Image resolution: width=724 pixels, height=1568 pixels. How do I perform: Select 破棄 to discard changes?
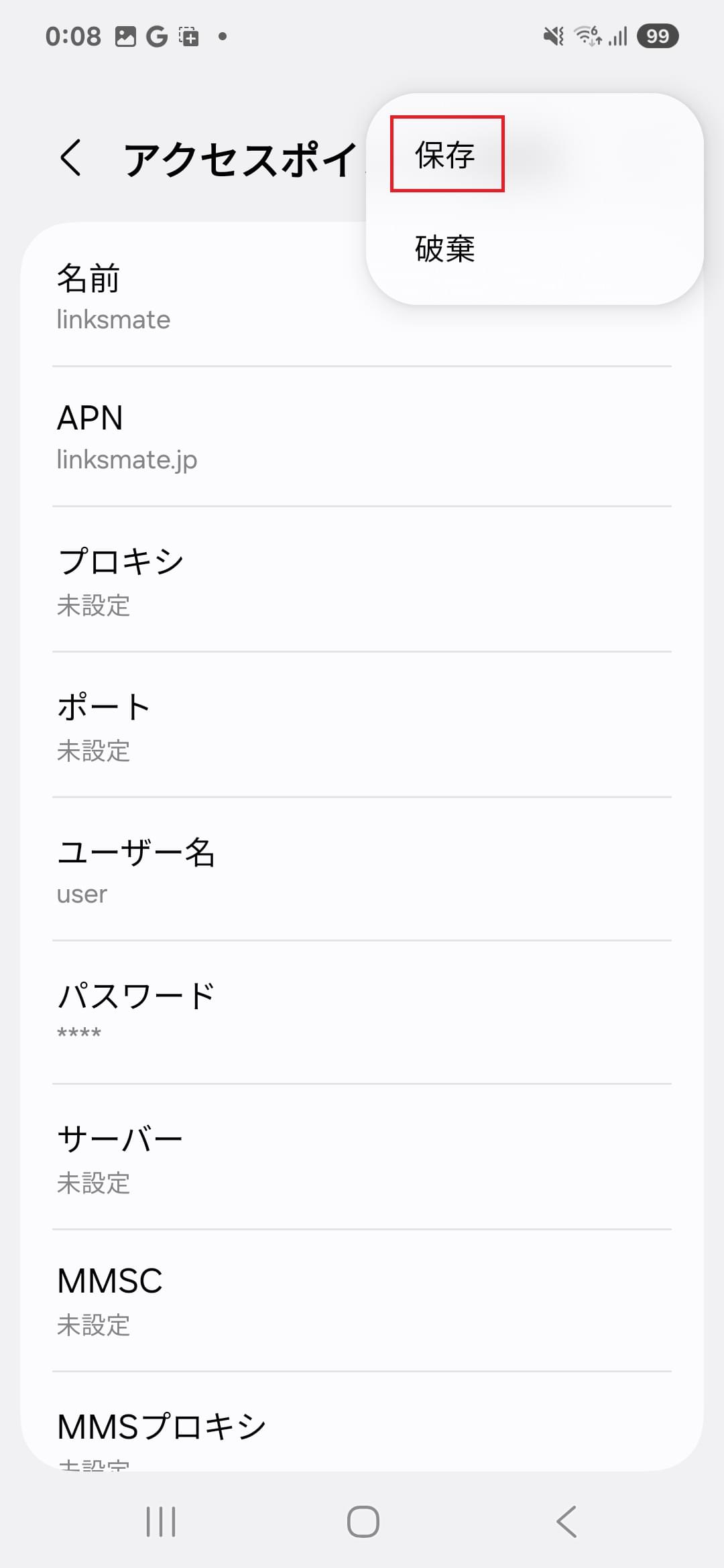coord(444,249)
